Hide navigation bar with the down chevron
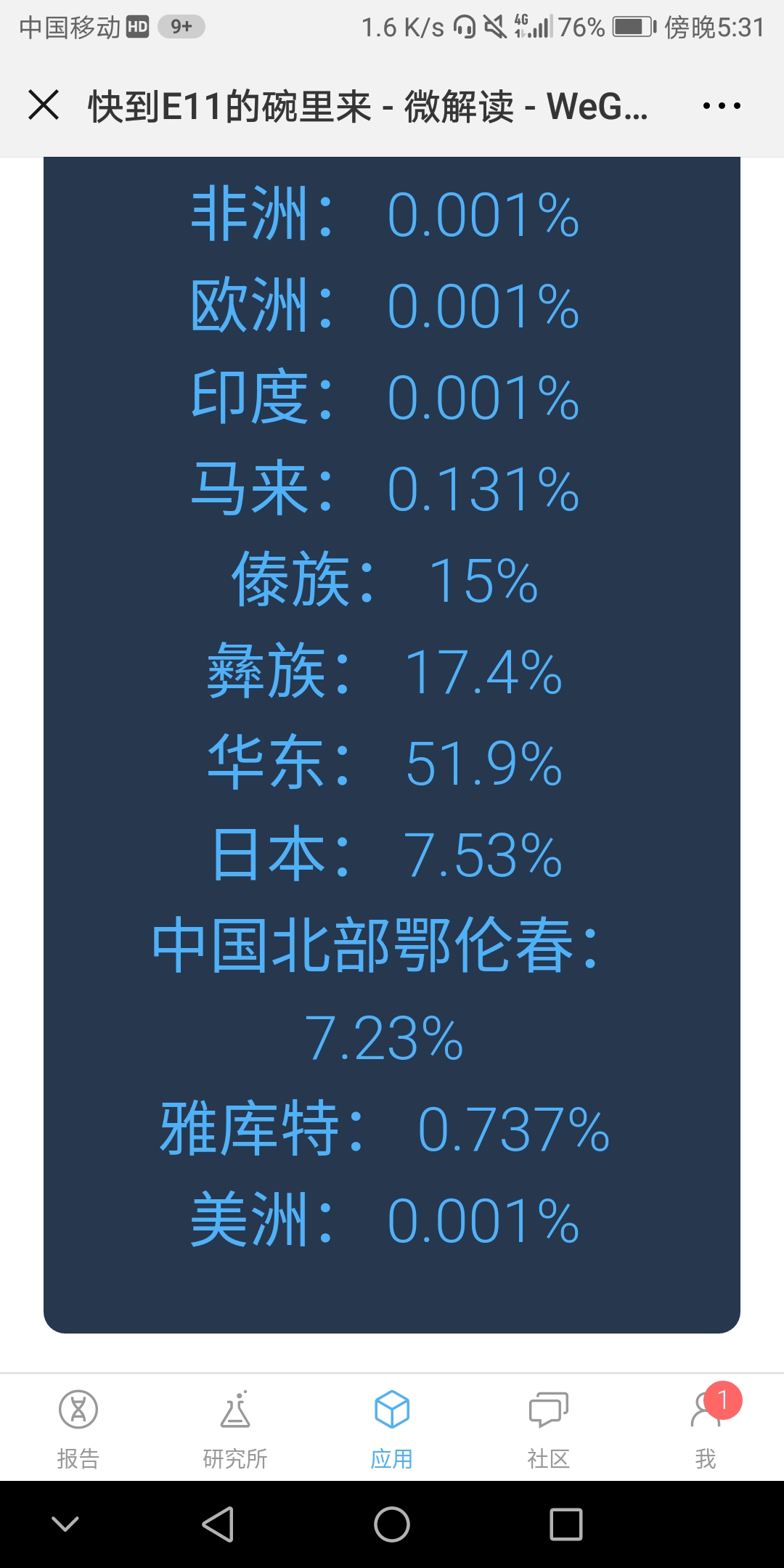The height and width of the screenshot is (1568, 784). point(65,1524)
